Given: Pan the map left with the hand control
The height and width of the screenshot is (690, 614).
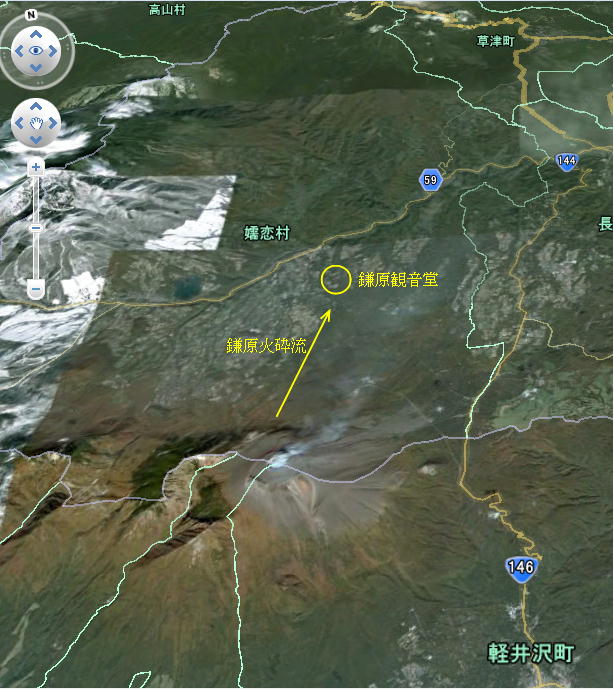Looking at the screenshot, I should click(x=19, y=123).
